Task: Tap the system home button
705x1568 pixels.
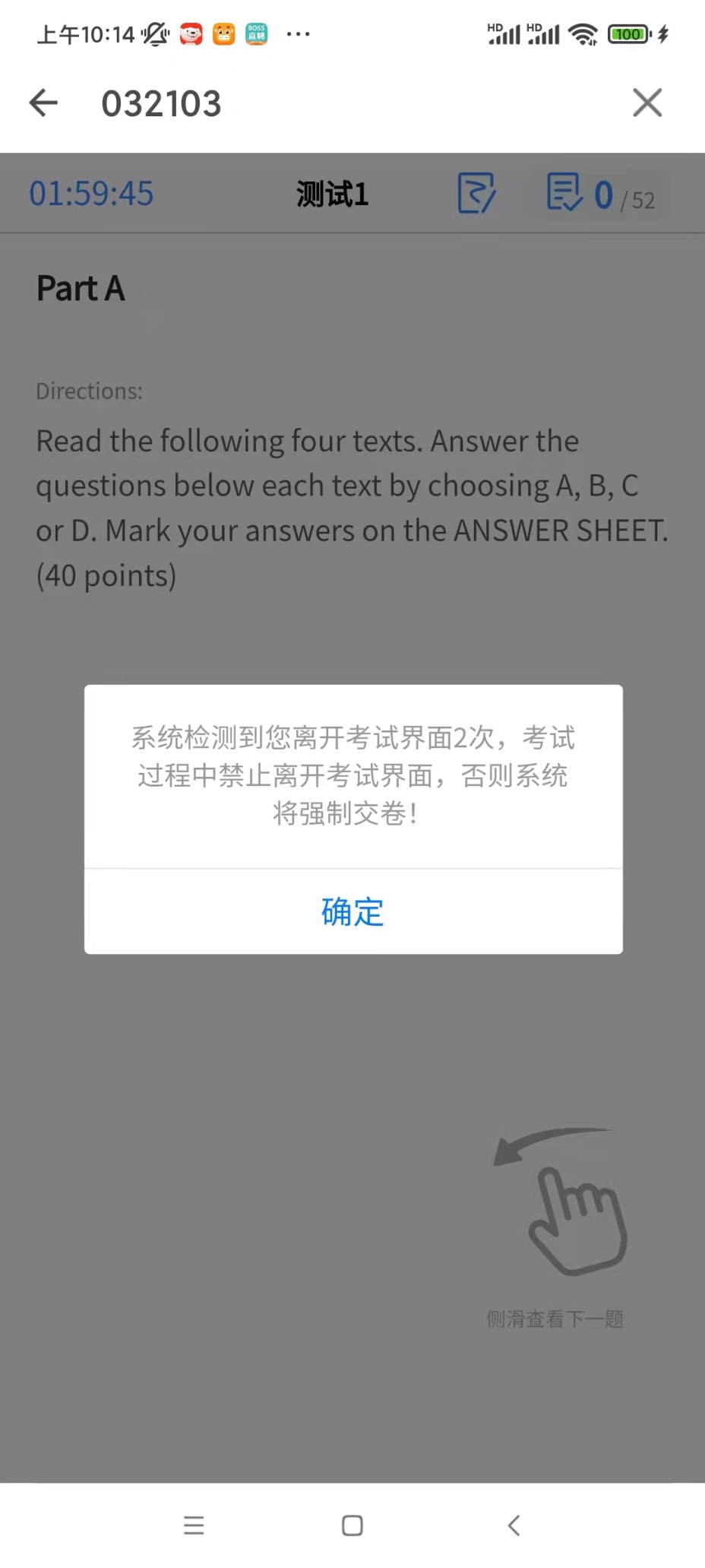Action: click(352, 1525)
